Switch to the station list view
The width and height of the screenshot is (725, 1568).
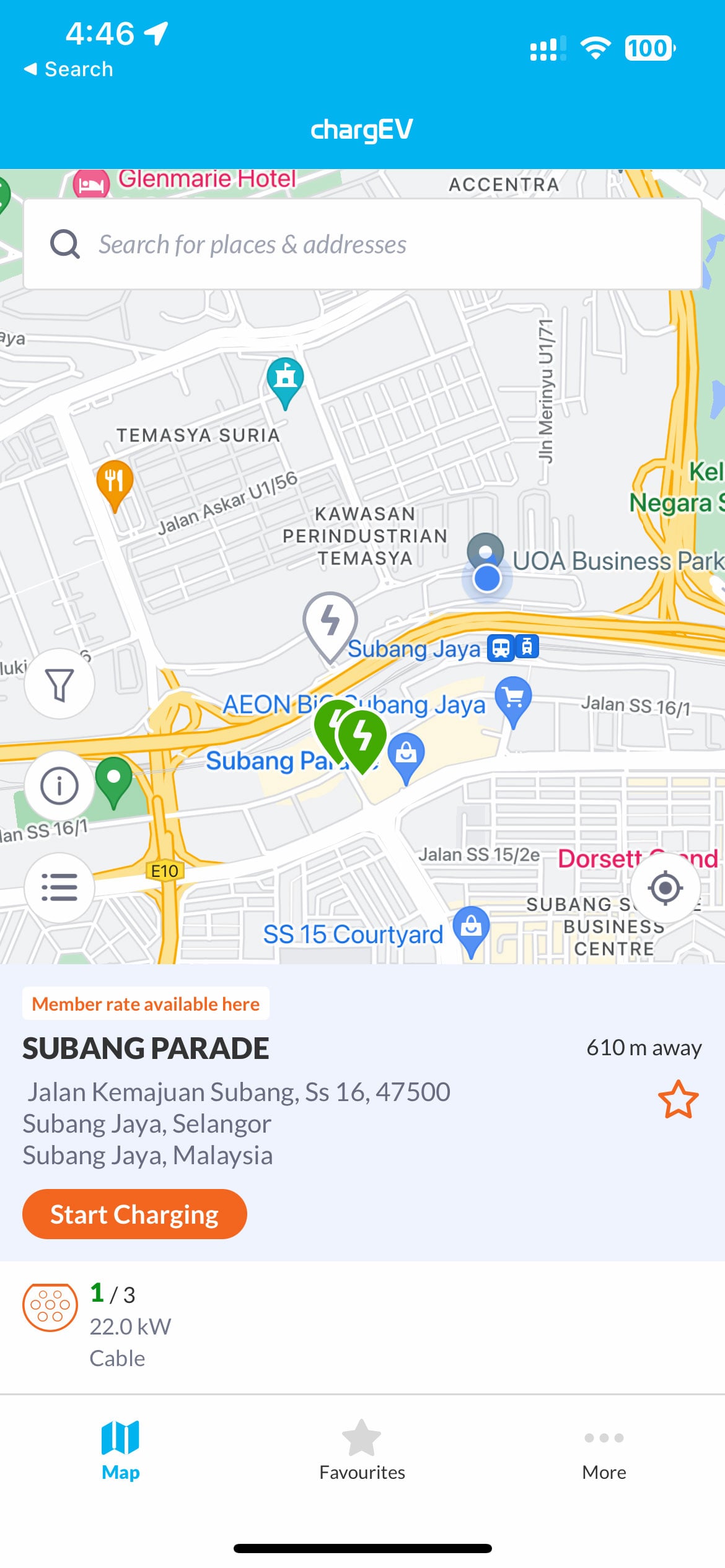click(59, 887)
